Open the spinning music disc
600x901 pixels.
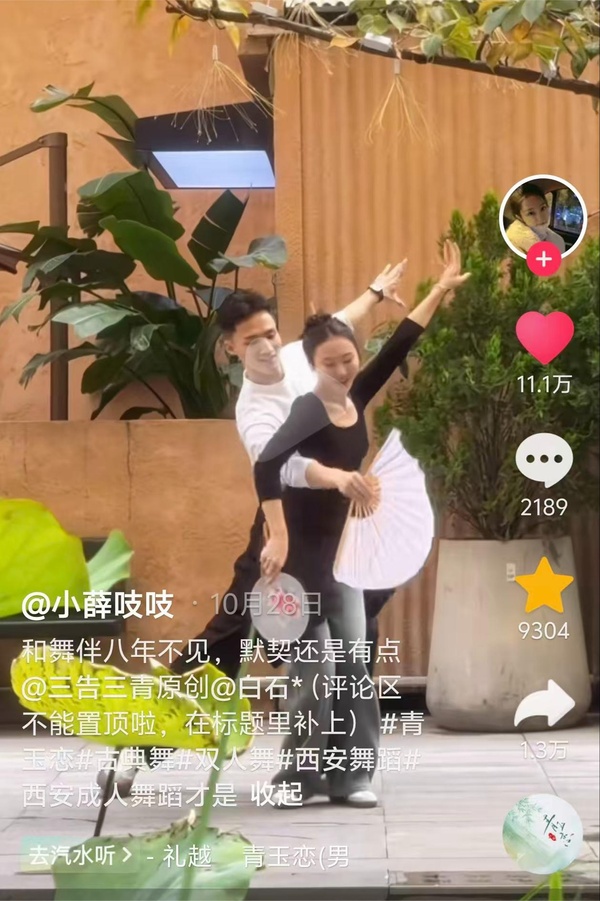coord(542,834)
